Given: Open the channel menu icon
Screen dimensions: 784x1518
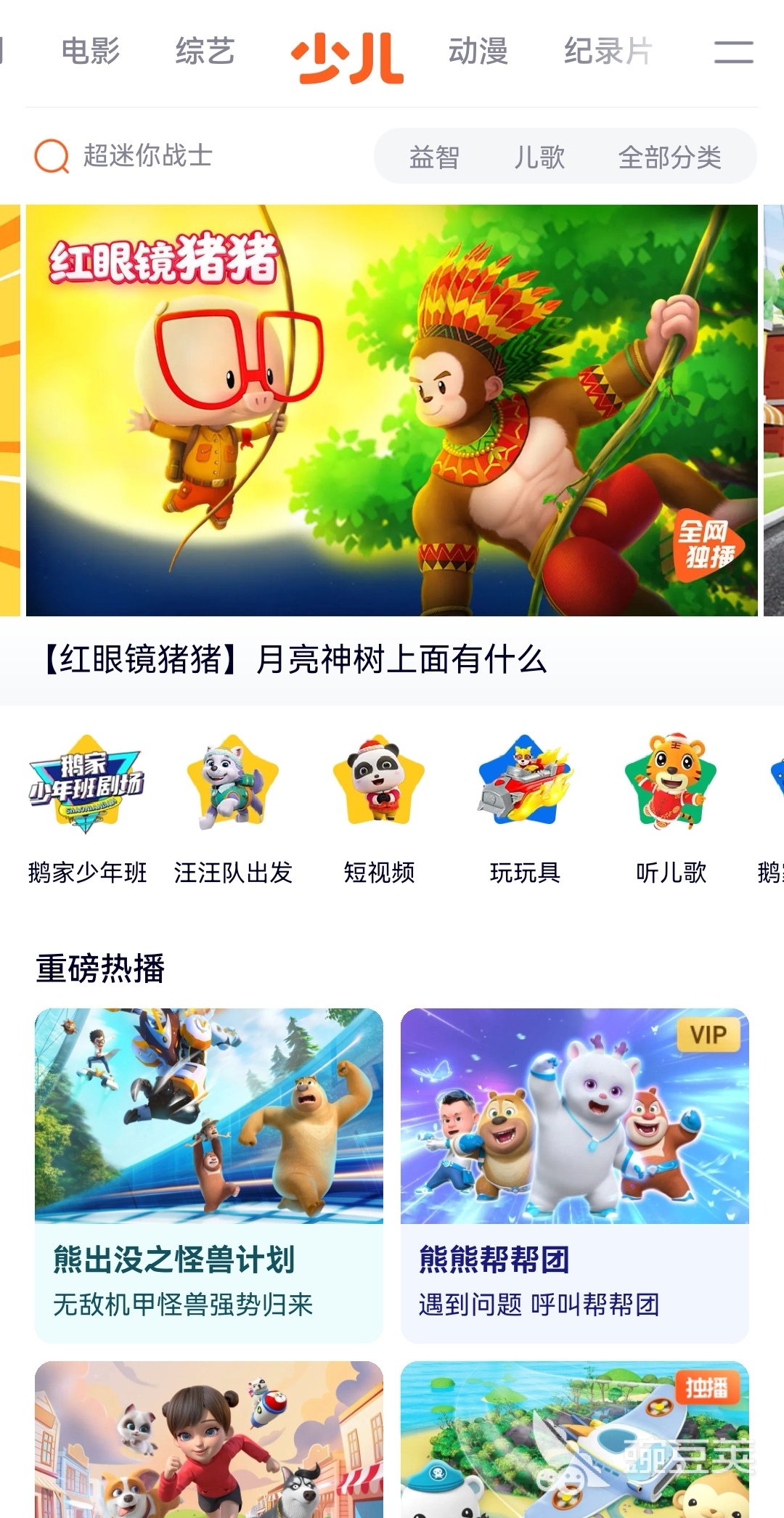Looking at the screenshot, I should (x=733, y=52).
